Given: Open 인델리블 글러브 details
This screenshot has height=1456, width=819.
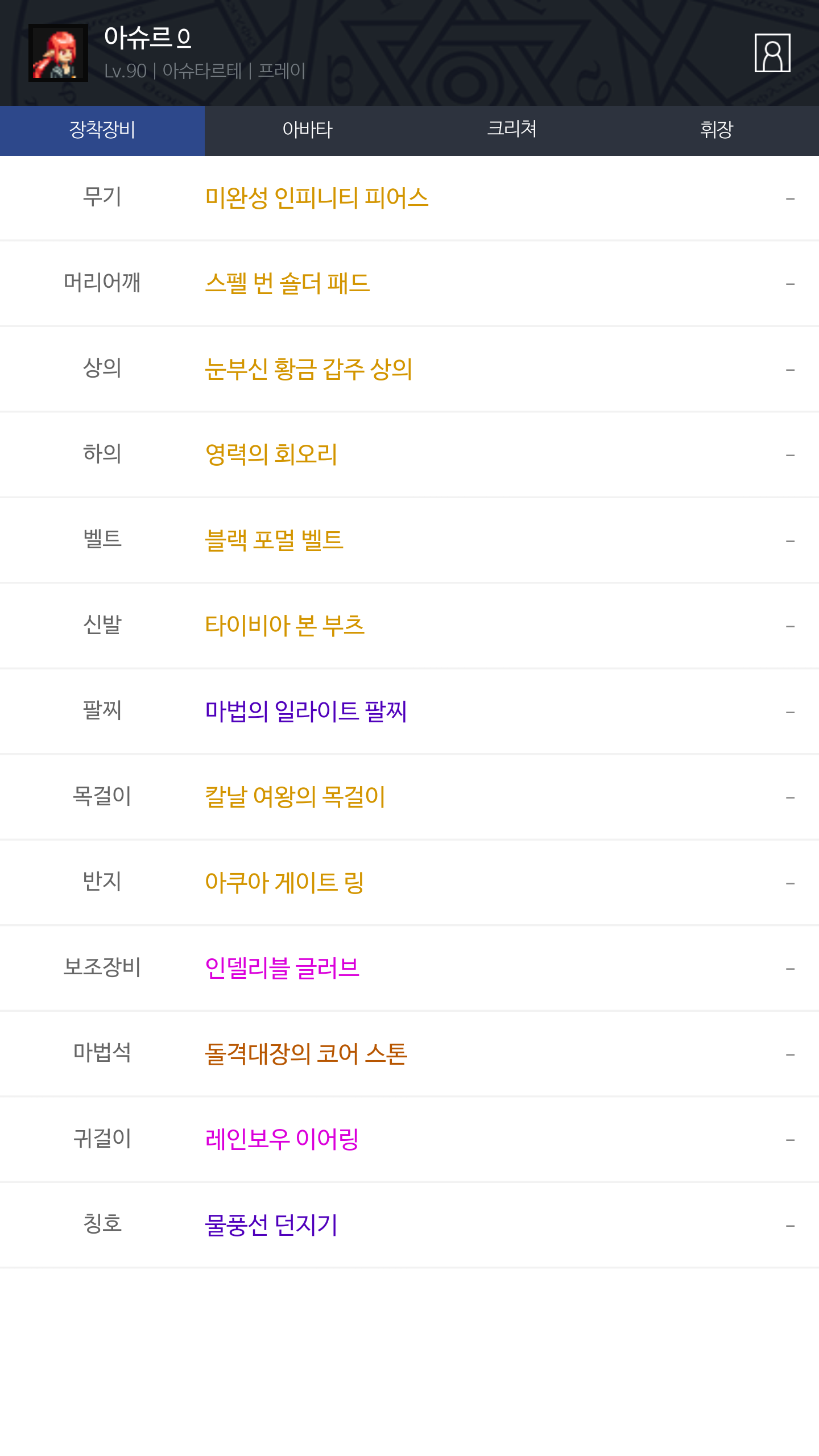Looking at the screenshot, I should point(282,968).
